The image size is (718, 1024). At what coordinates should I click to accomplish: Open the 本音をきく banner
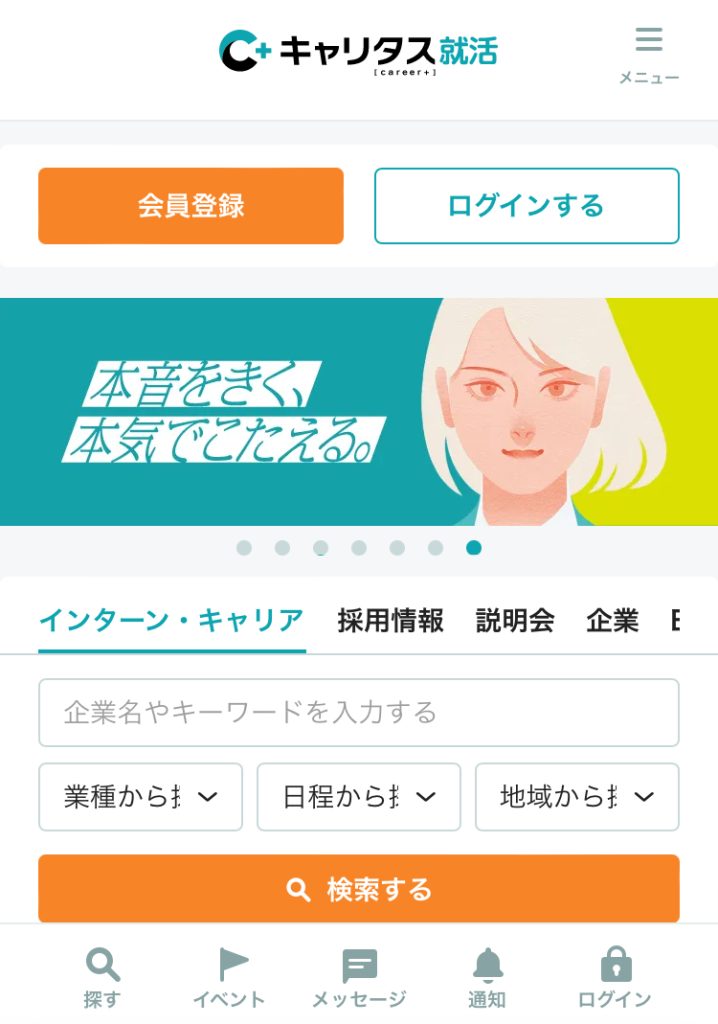click(x=359, y=411)
